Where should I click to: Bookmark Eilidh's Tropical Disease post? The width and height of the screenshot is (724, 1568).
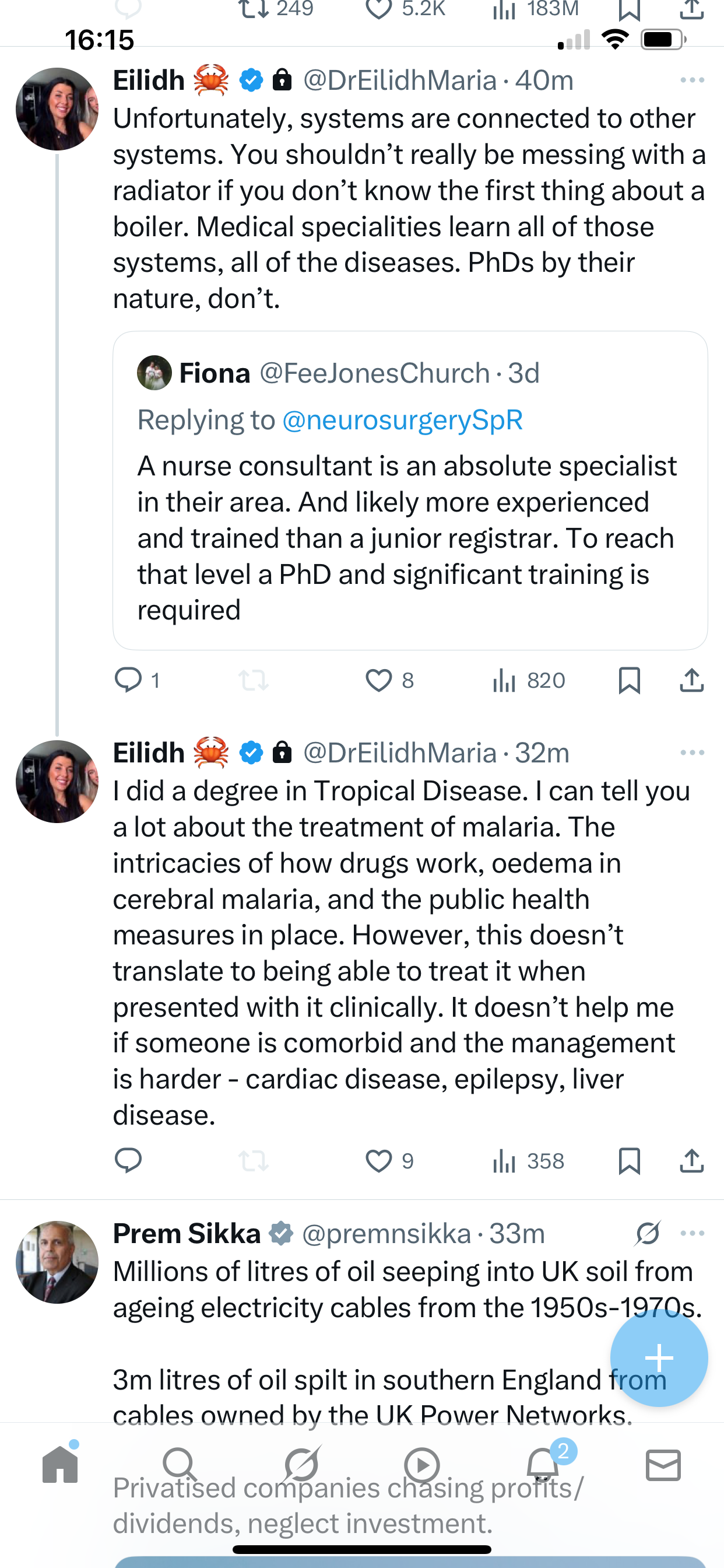(x=629, y=1161)
